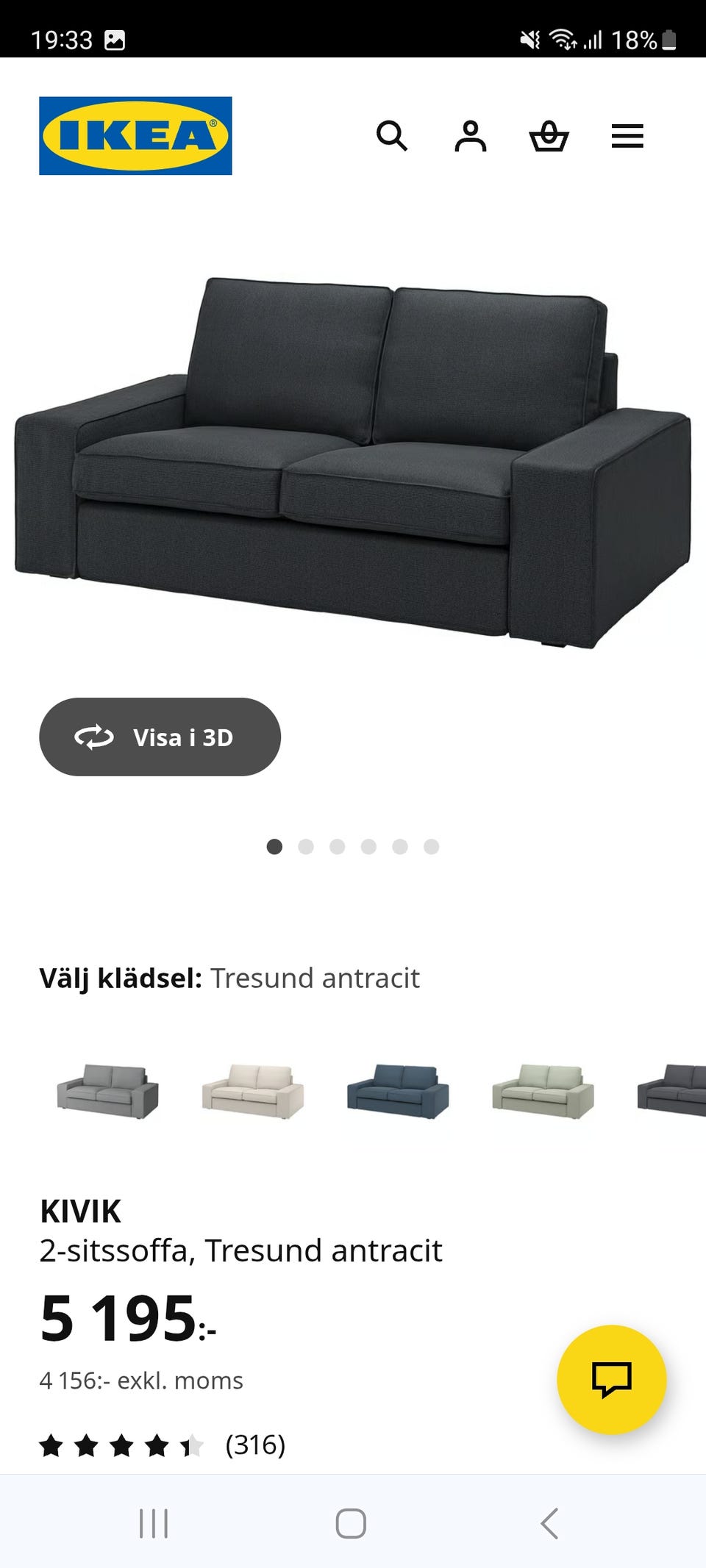Screen dimensions: 706x1568
Task: Open the search function
Action: (x=393, y=137)
